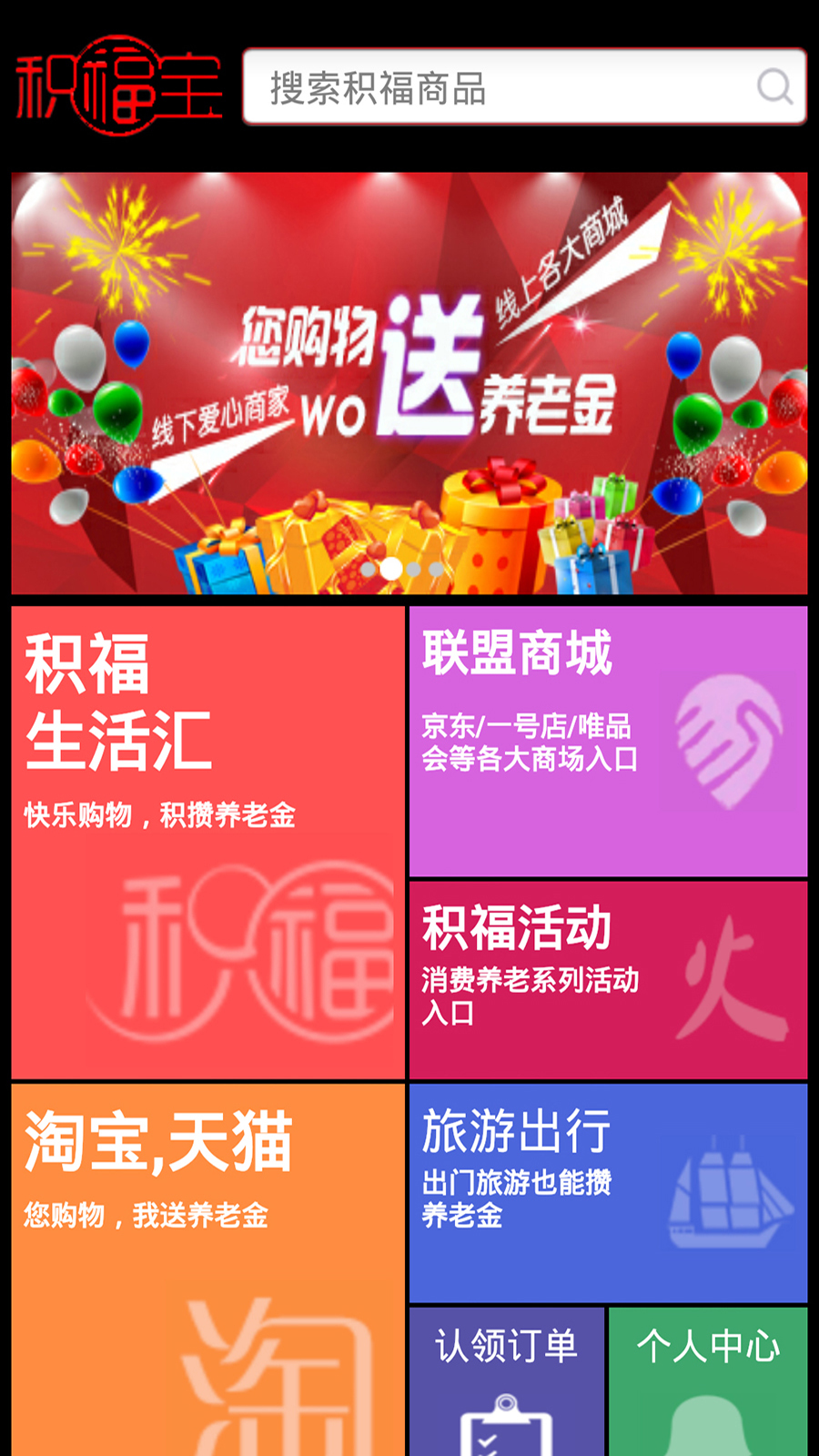Tap the 搜索积福商品 search field
The image size is (819, 1456).
(x=524, y=86)
